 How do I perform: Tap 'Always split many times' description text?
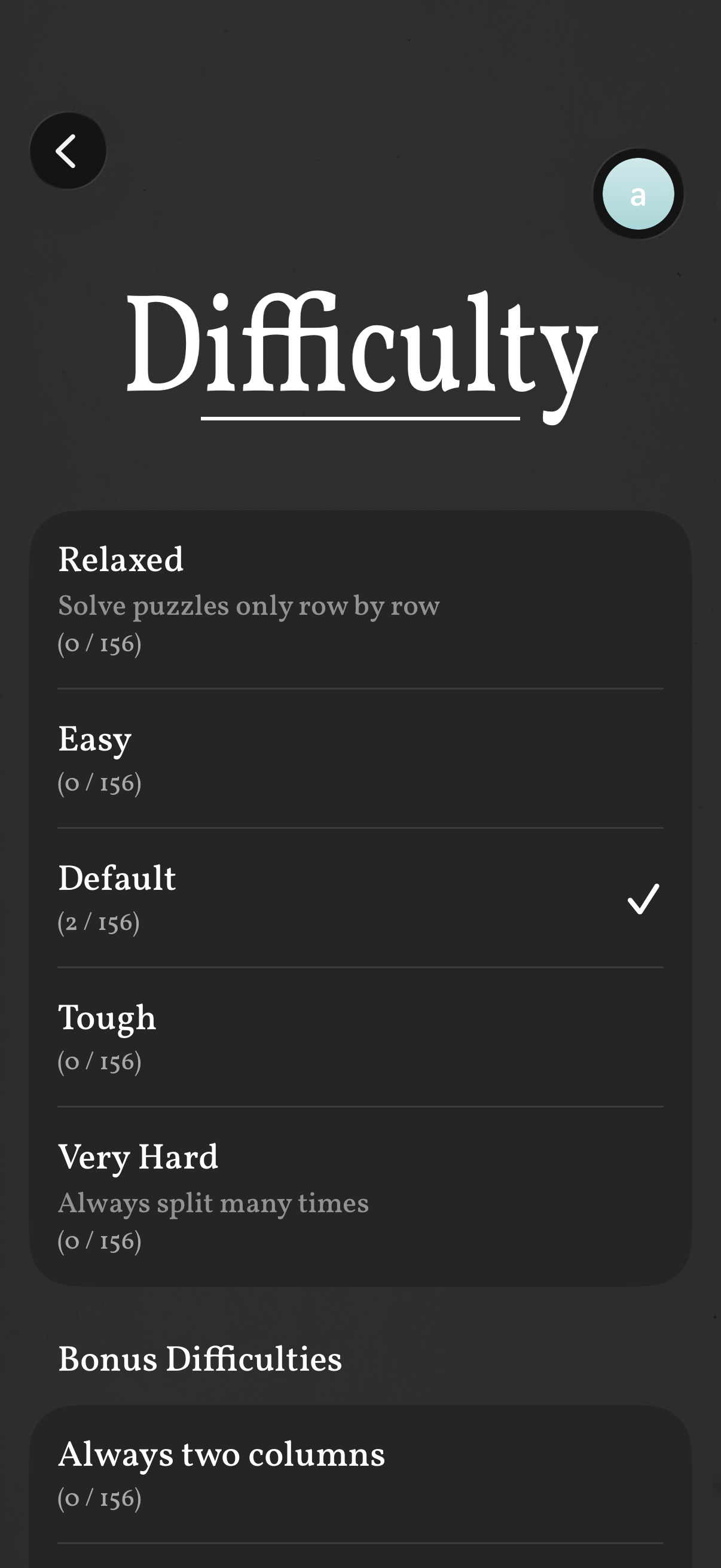[x=213, y=1202]
